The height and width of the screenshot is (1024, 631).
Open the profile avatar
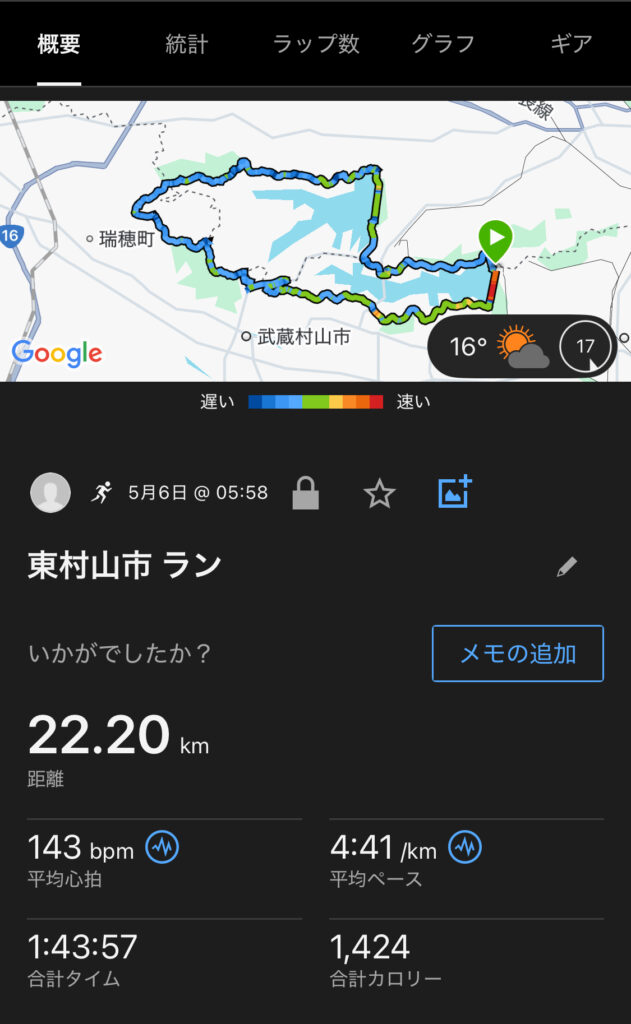coord(50,492)
